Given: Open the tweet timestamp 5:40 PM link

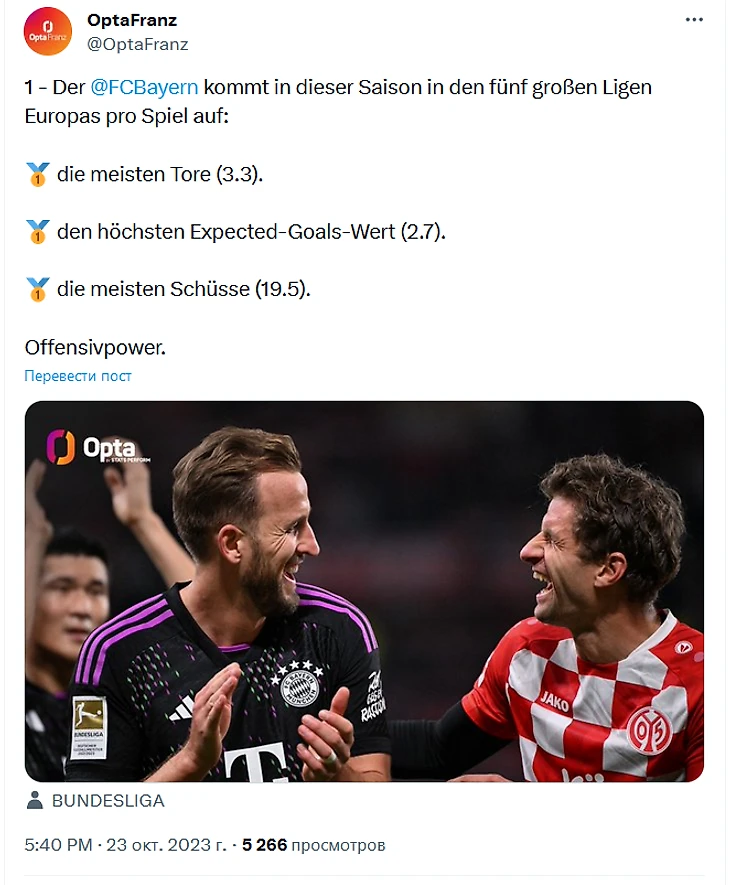Looking at the screenshot, I should (60, 845).
